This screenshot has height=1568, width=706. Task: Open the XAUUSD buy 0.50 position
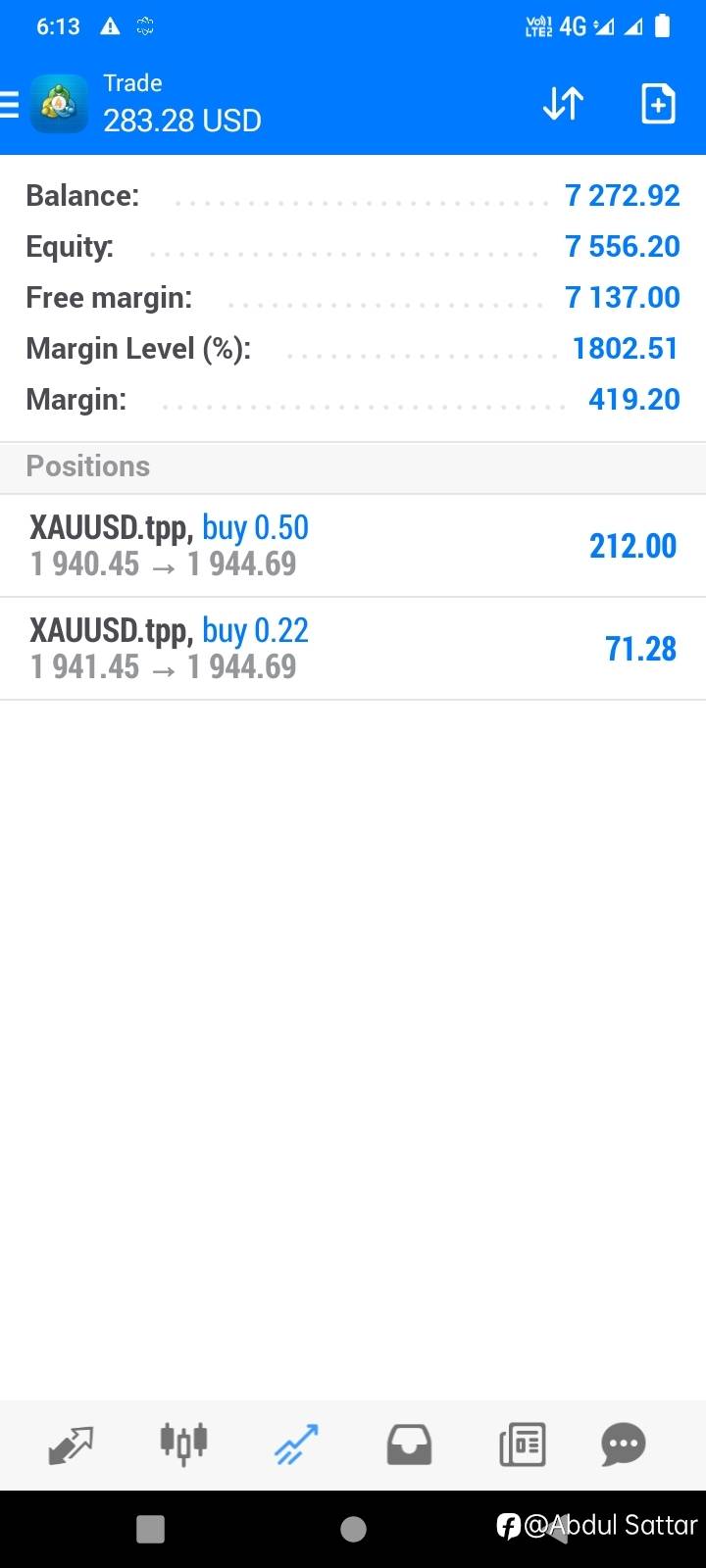pyautogui.click(x=353, y=546)
